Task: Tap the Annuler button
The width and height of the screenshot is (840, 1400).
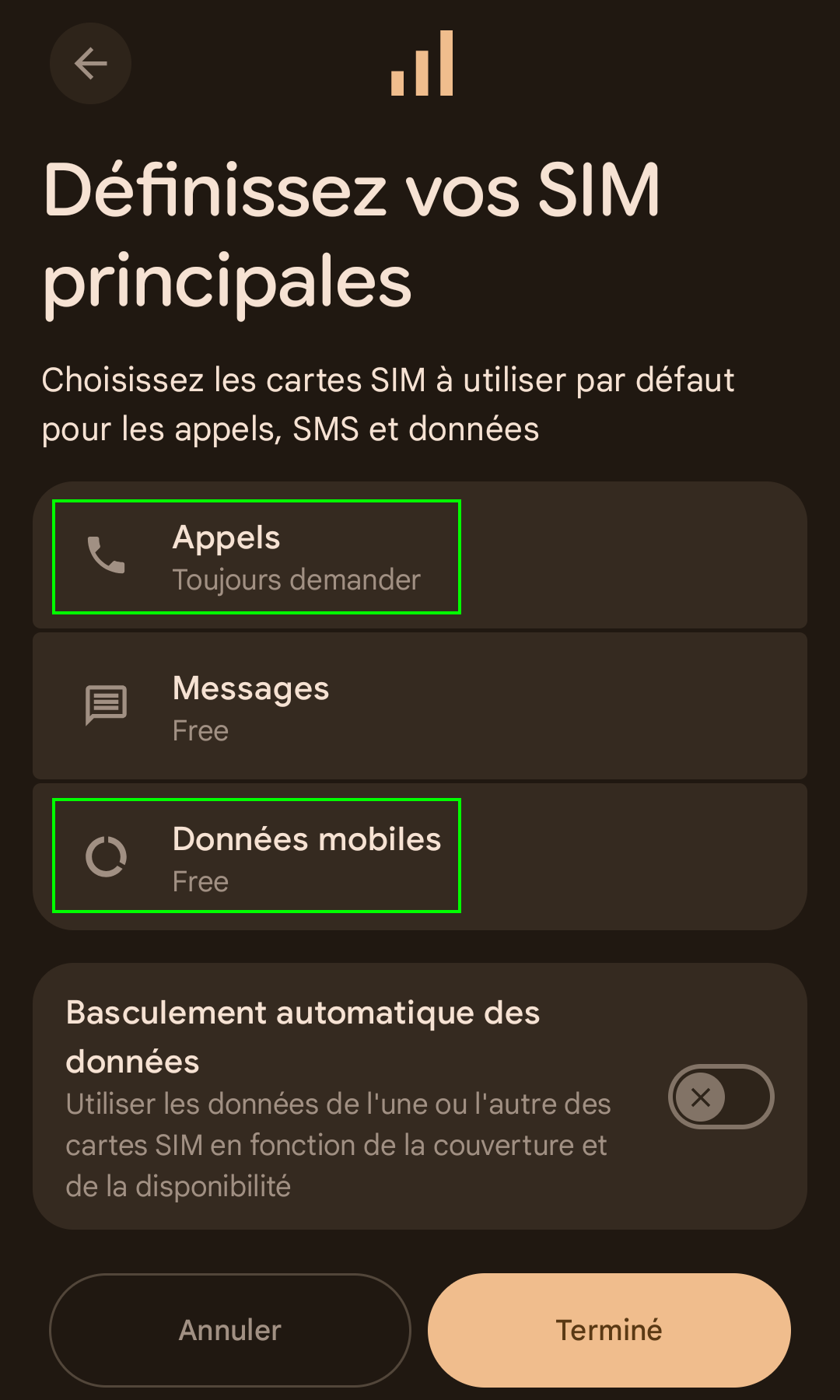Action: (230, 1330)
